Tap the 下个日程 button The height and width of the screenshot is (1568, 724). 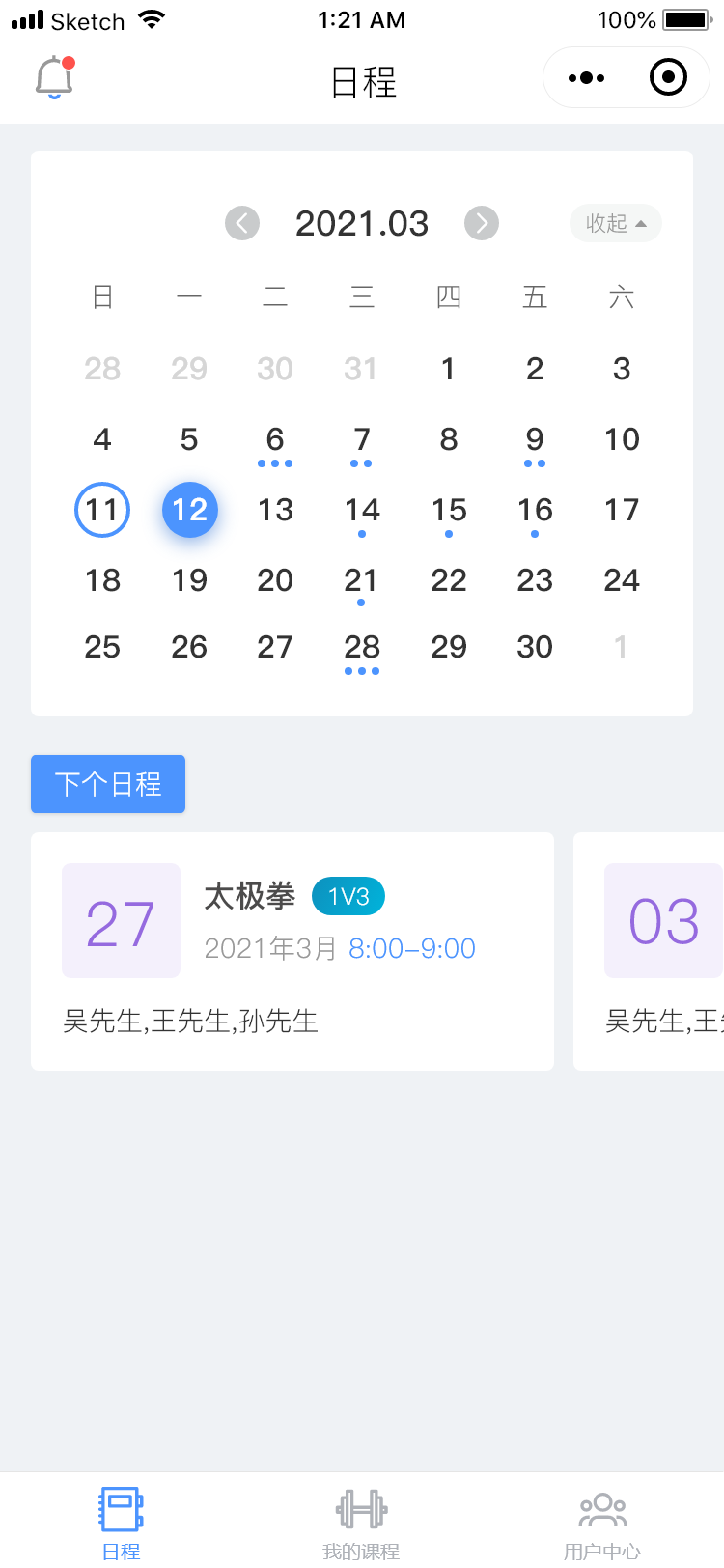point(108,784)
